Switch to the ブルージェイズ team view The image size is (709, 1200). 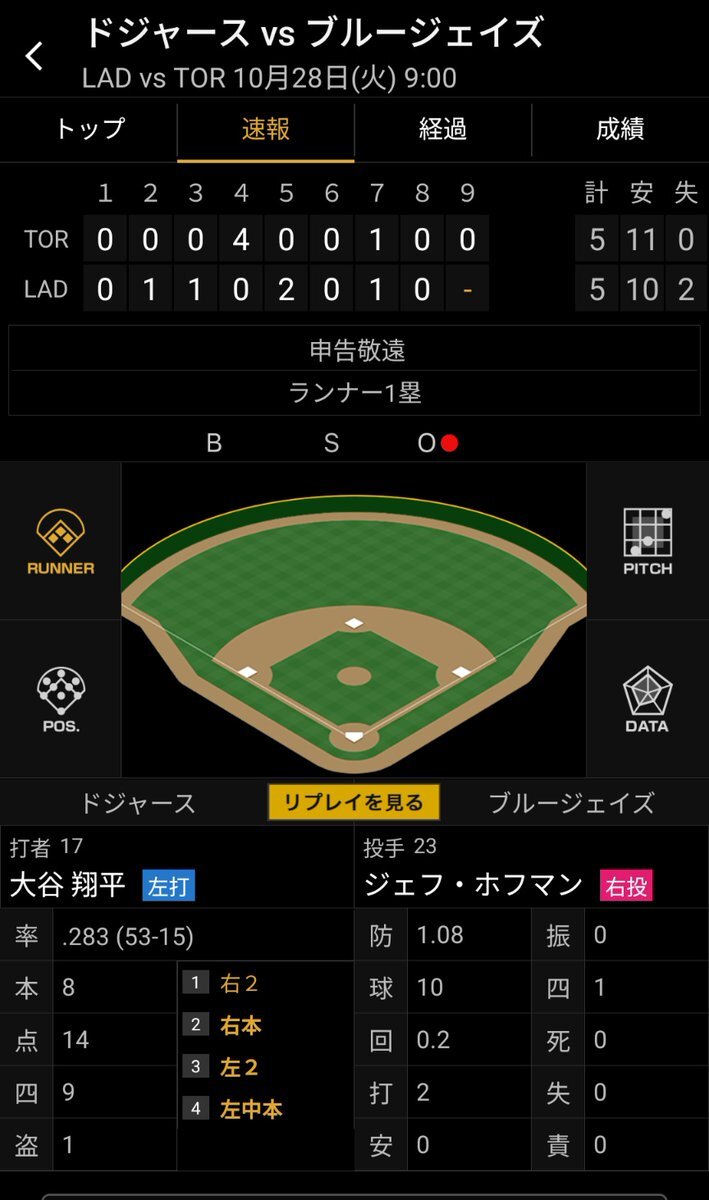tap(571, 803)
